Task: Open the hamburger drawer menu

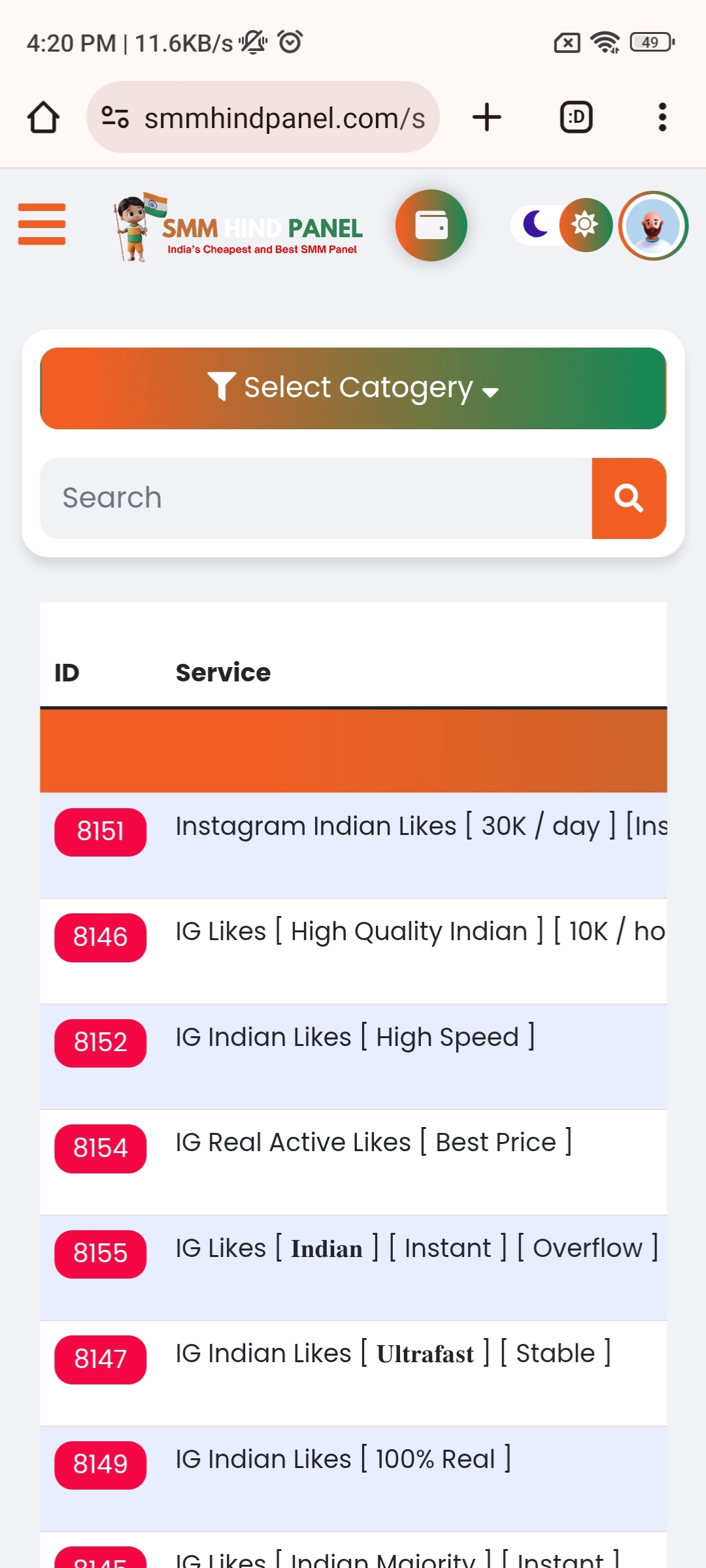Action: click(x=42, y=224)
